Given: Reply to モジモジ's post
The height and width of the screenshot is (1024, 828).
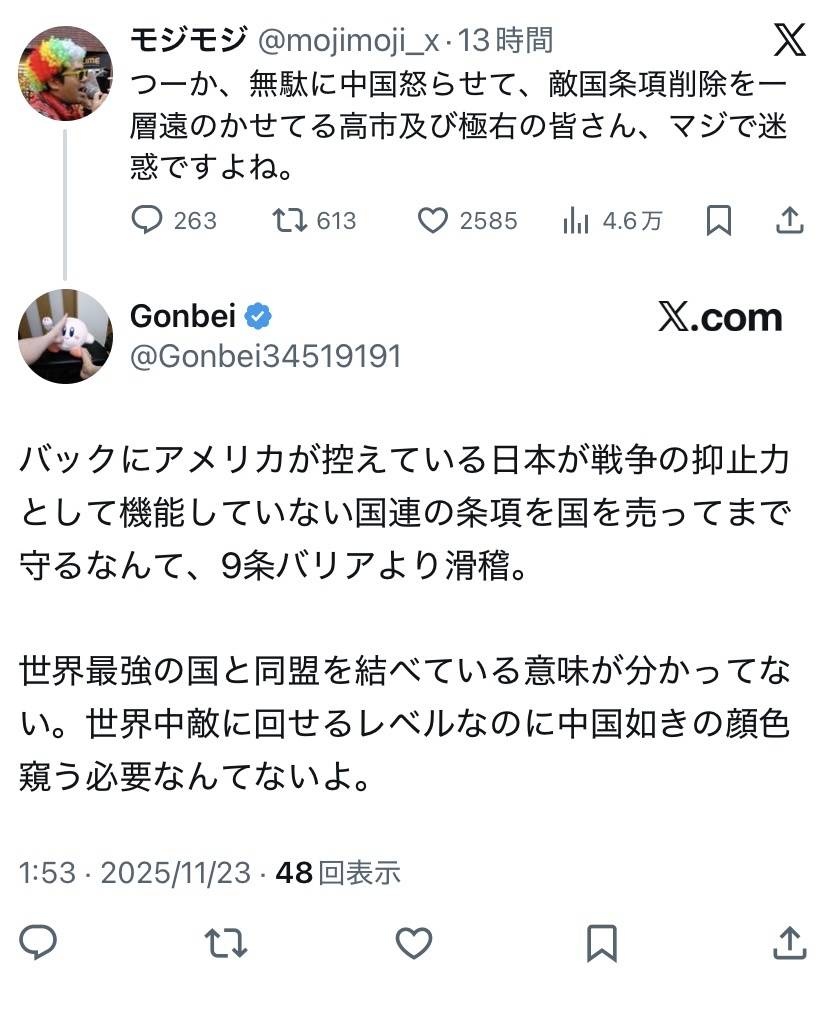Looking at the screenshot, I should (147, 220).
